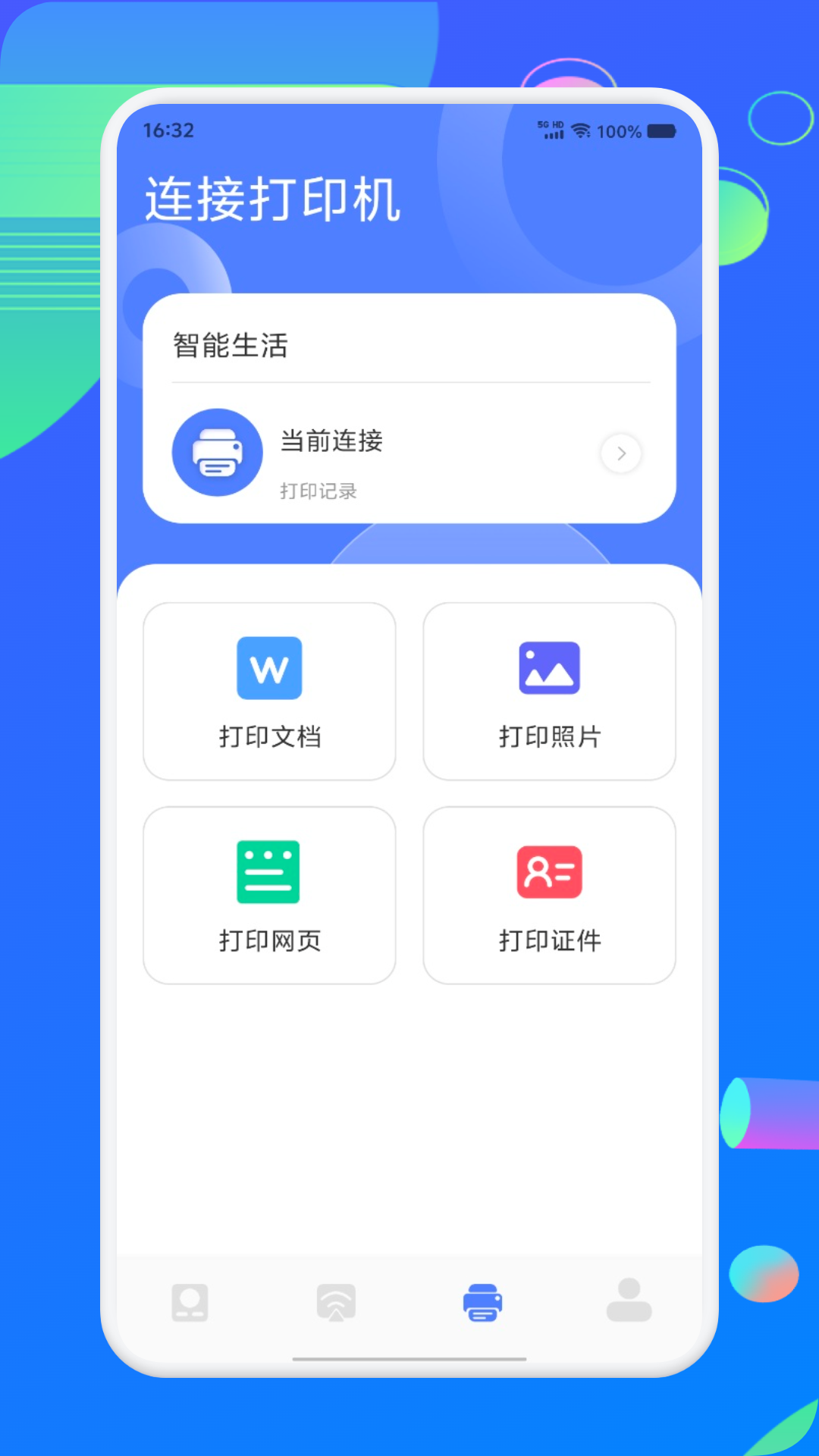The height and width of the screenshot is (1456, 819).
Task: Tap the Wi-Fi indicator in the status bar
Action: [x=581, y=130]
